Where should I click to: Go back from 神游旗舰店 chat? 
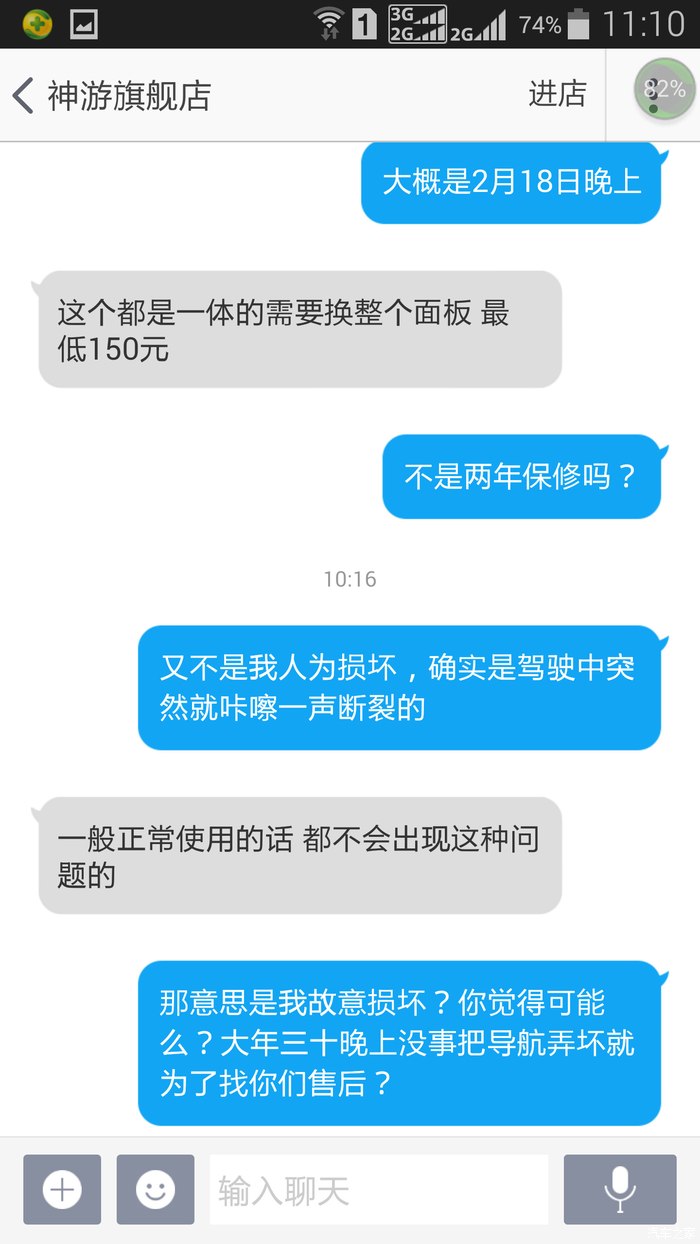(24, 95)
